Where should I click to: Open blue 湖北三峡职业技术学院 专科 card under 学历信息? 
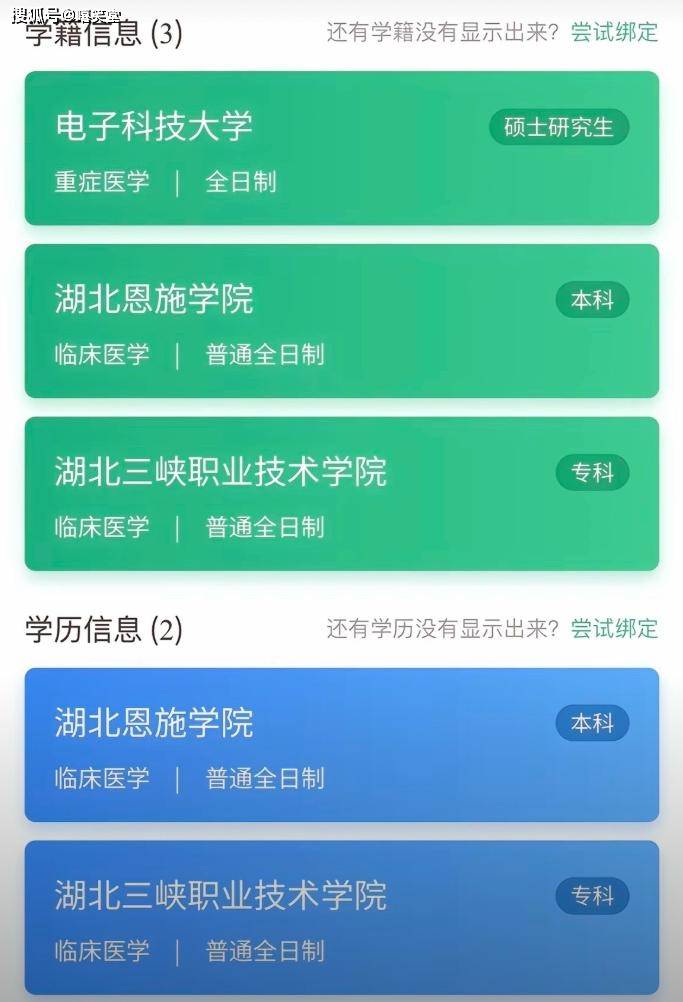coord(341,917)
